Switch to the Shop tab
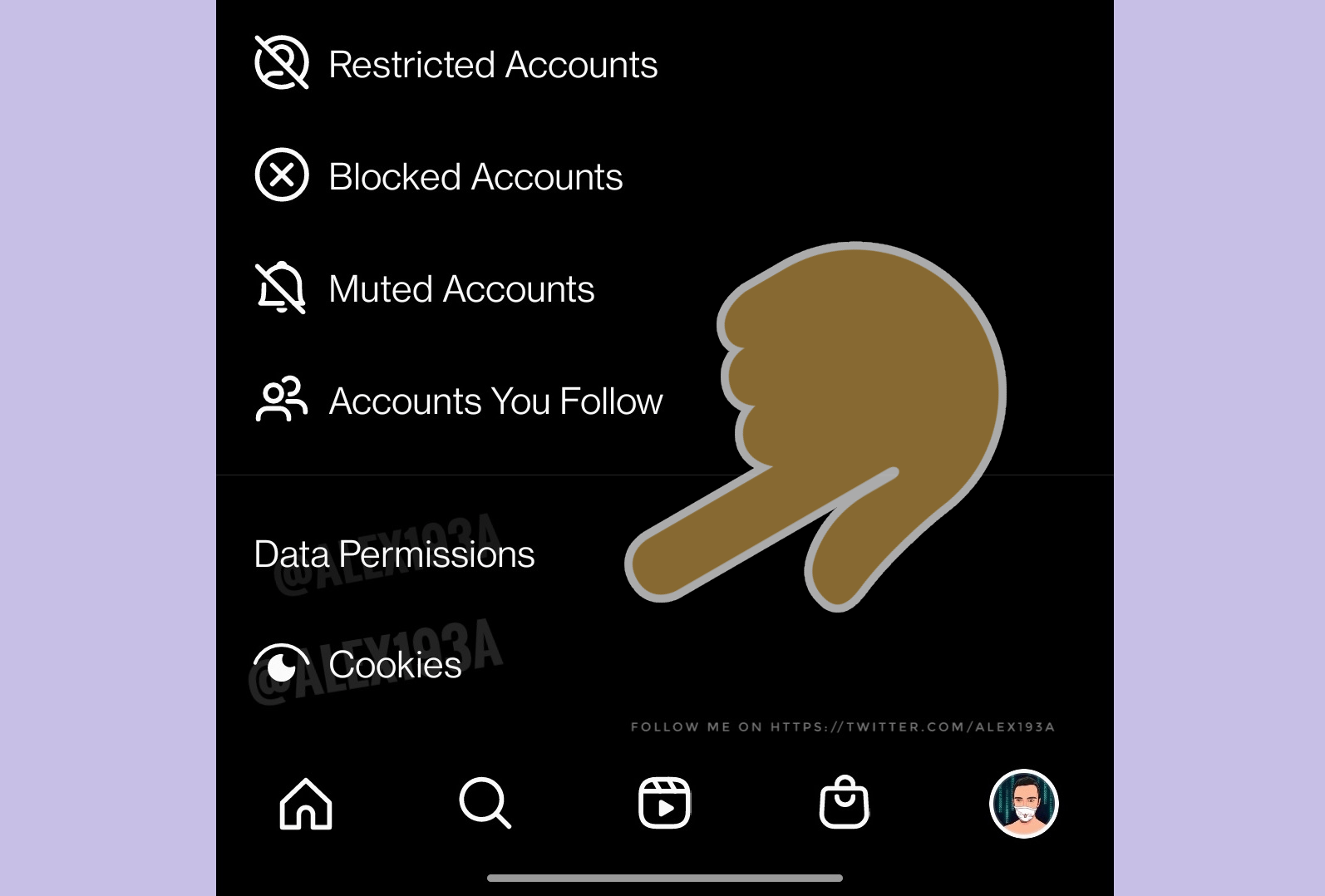The image size is (1325, 896). [x=844, y=804]
